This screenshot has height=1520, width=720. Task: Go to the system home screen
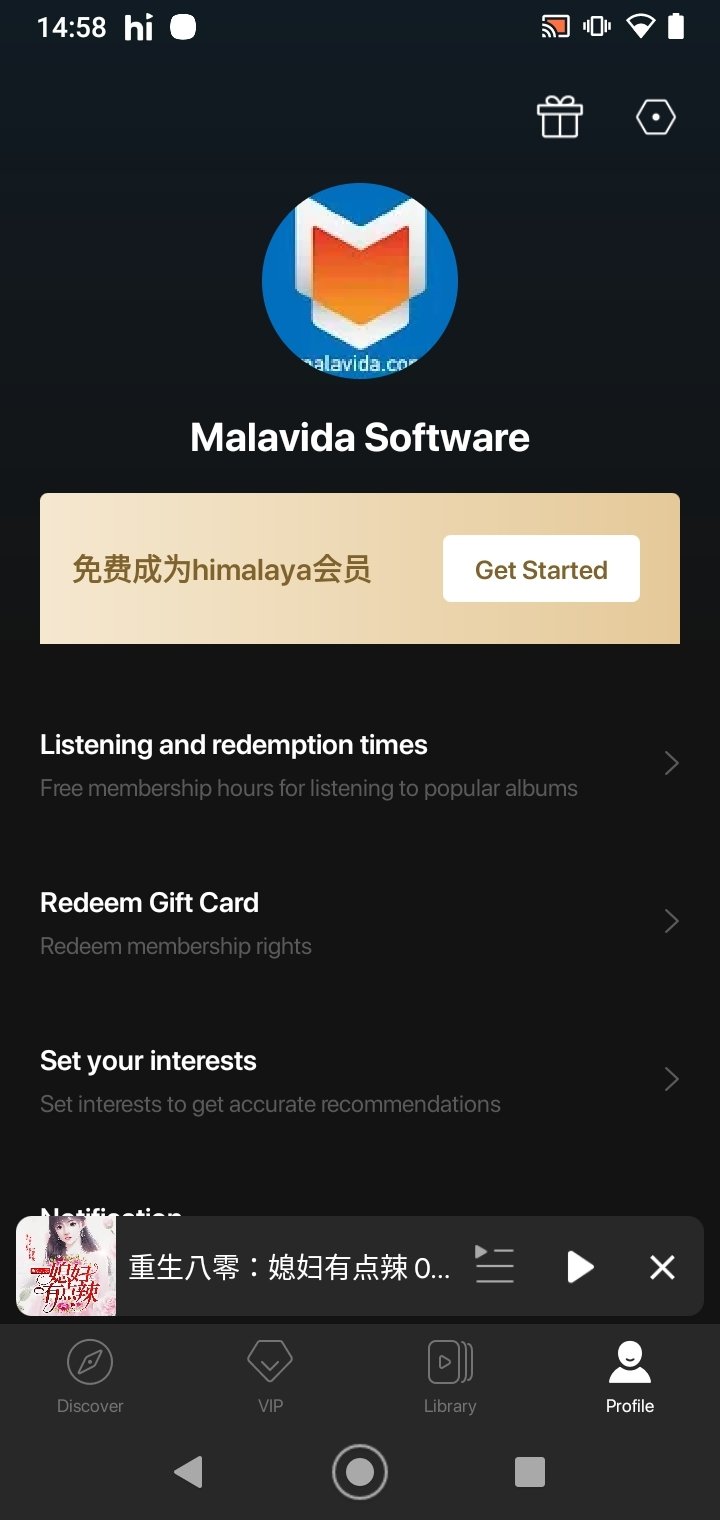(360, 1472)
